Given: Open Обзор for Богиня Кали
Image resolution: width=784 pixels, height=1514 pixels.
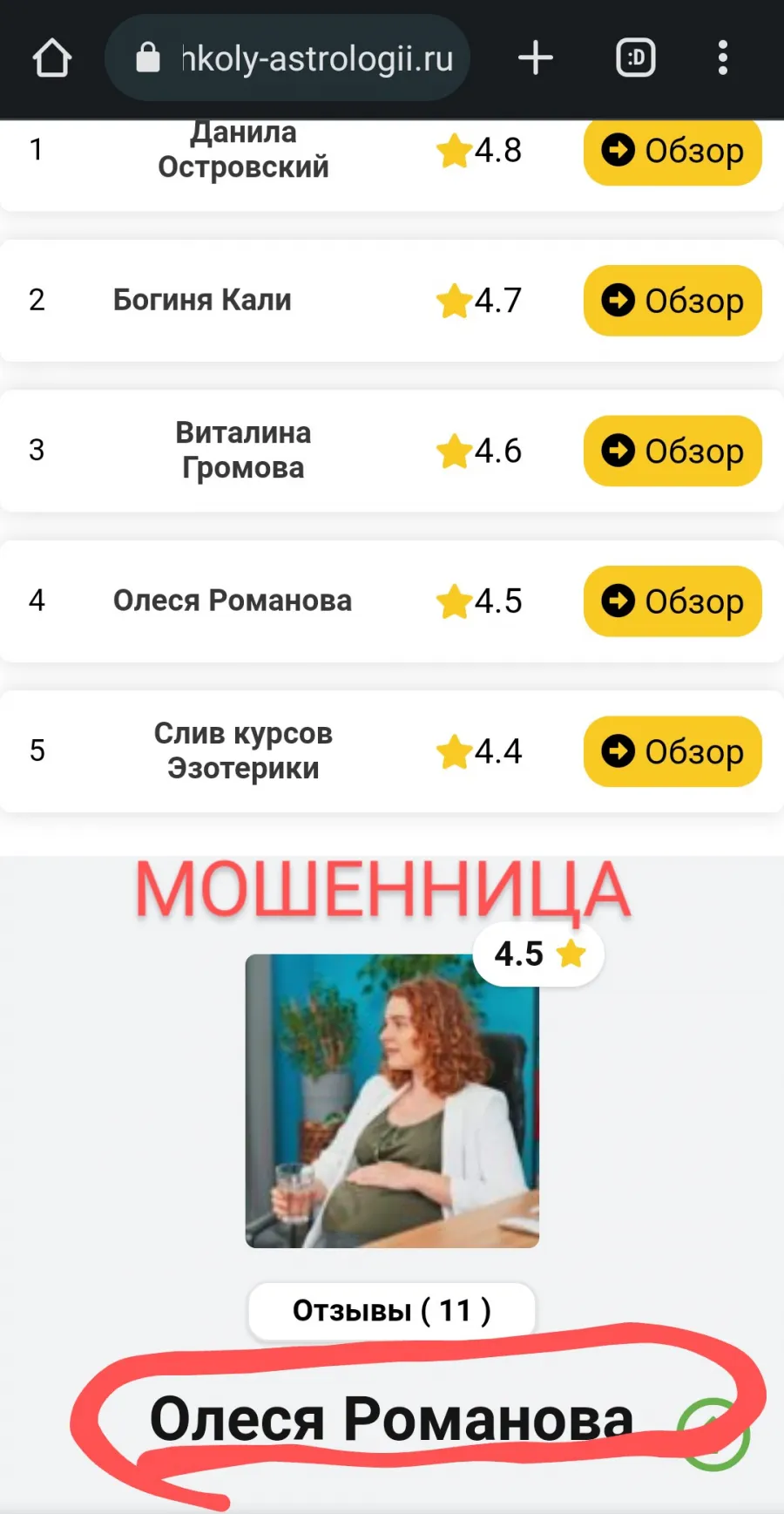Looking at the screenshot, I should click(x=672, y=301).
